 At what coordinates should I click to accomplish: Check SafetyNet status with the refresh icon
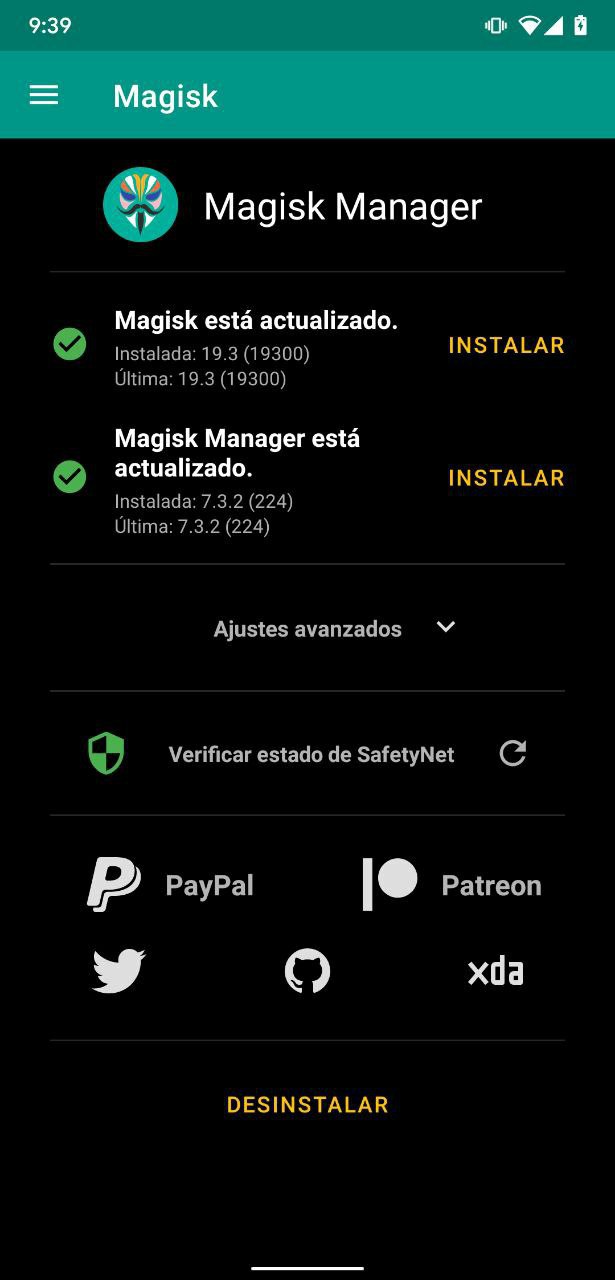(x=513, y=753)
